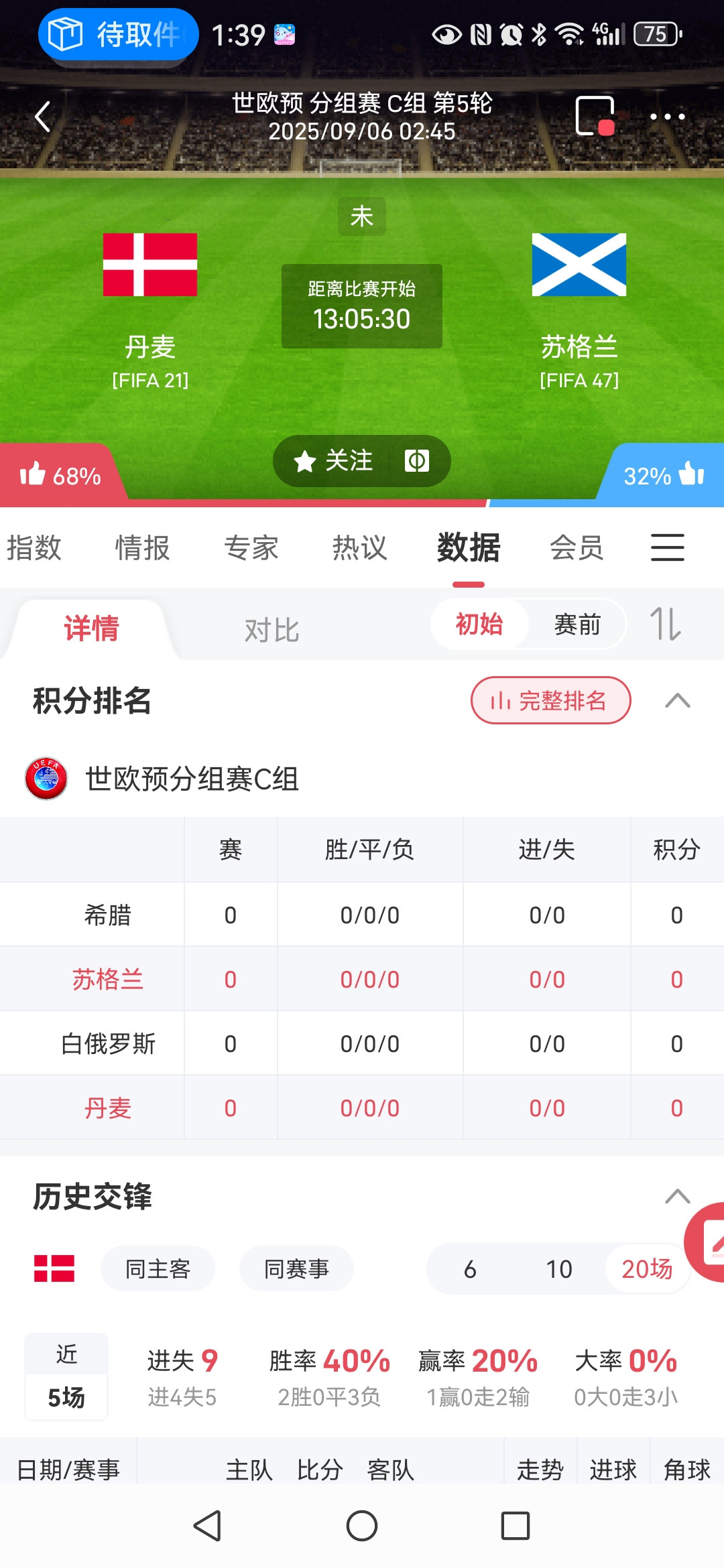Vote thumbs-up for 苏格兰 32%
724x1568 pixels.
point(663,475)
